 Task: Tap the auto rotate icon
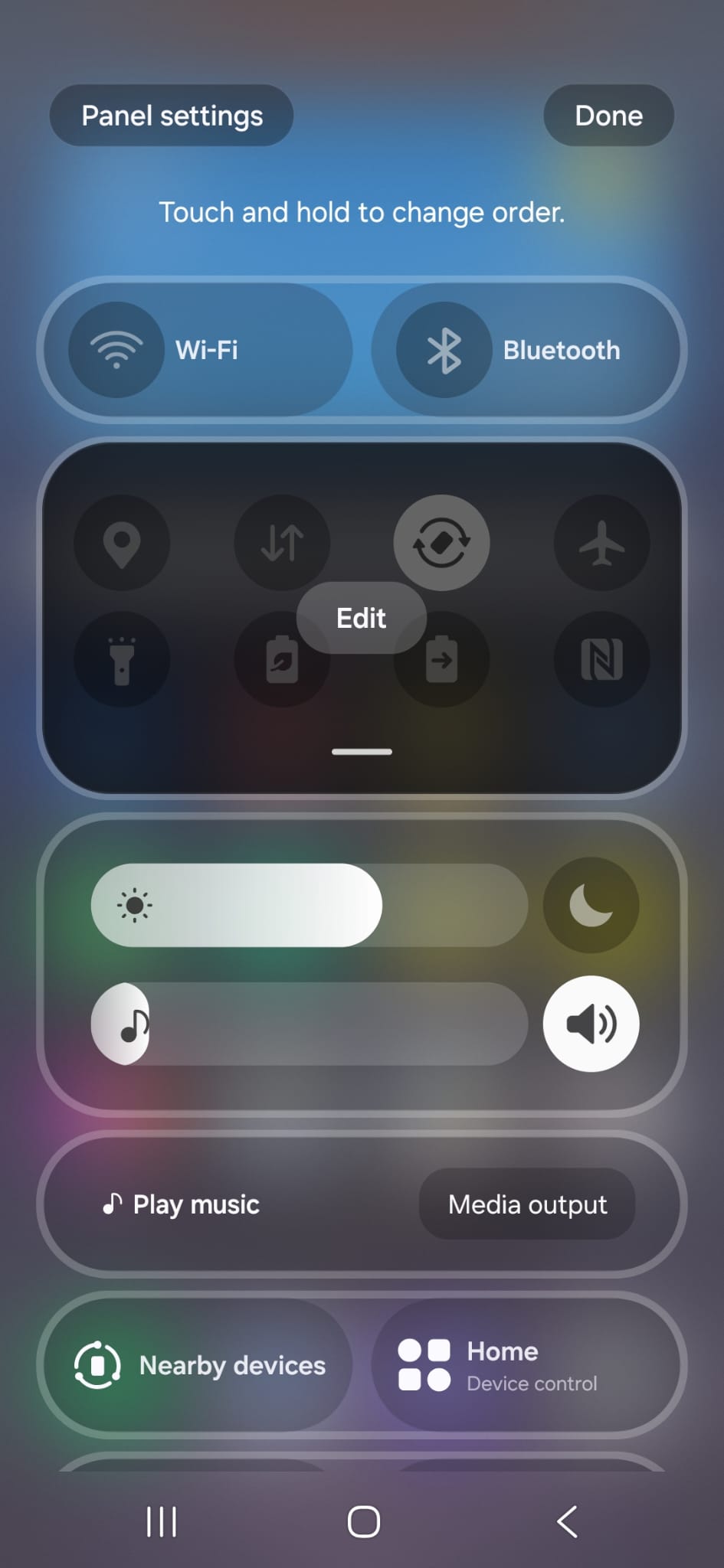pos(441,543)
